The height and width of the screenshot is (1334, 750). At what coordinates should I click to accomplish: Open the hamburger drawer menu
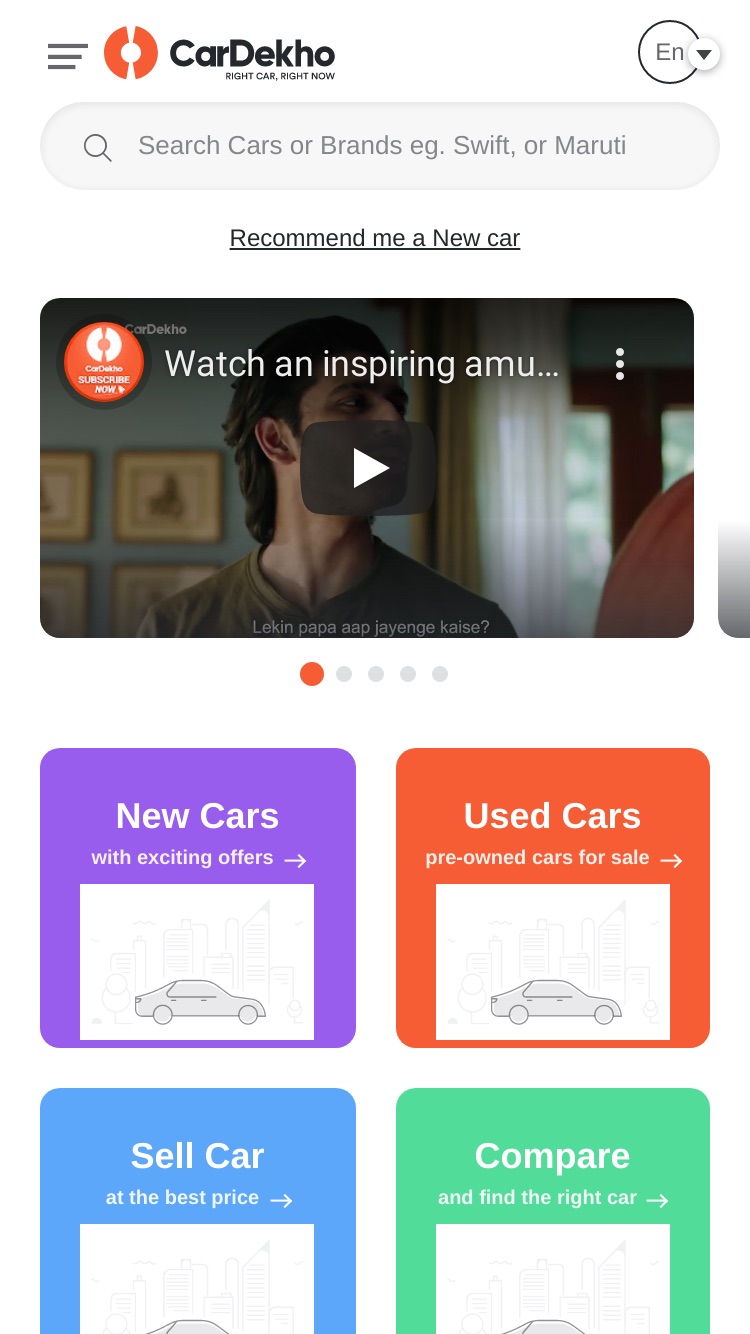[68, 56]
